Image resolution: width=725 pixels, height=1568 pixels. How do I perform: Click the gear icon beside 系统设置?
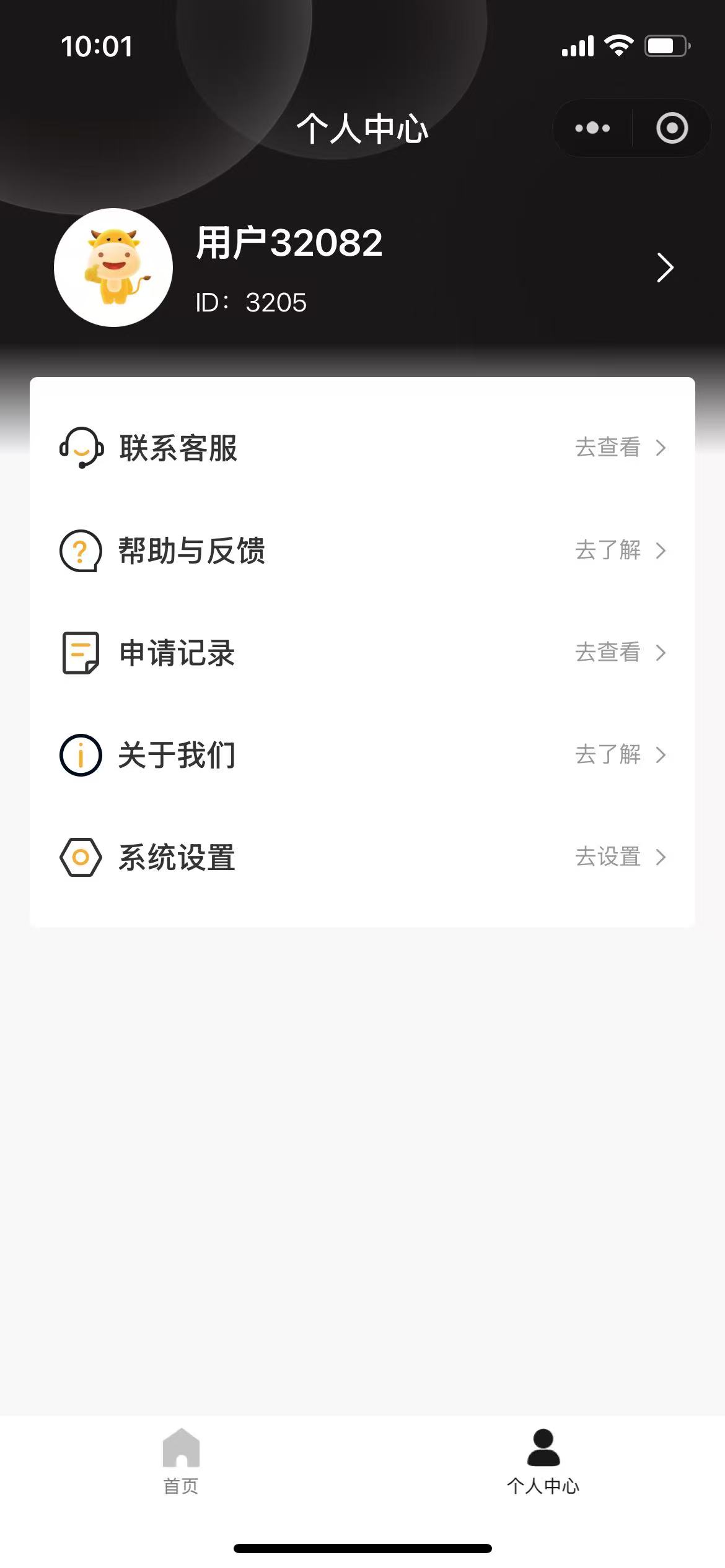coord(81,857)
